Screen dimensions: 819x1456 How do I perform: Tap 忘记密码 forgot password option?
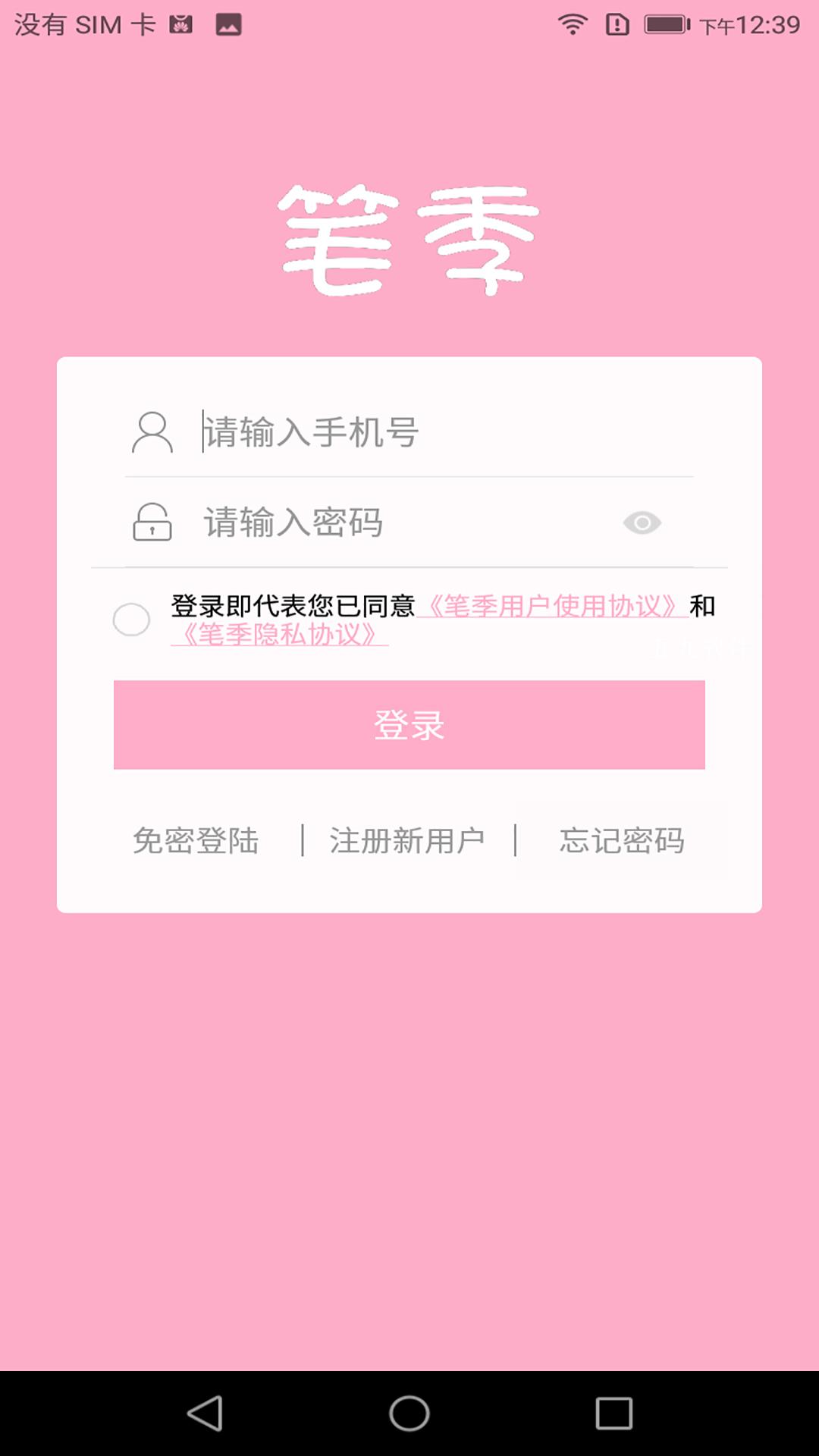[x=624, y=840]
